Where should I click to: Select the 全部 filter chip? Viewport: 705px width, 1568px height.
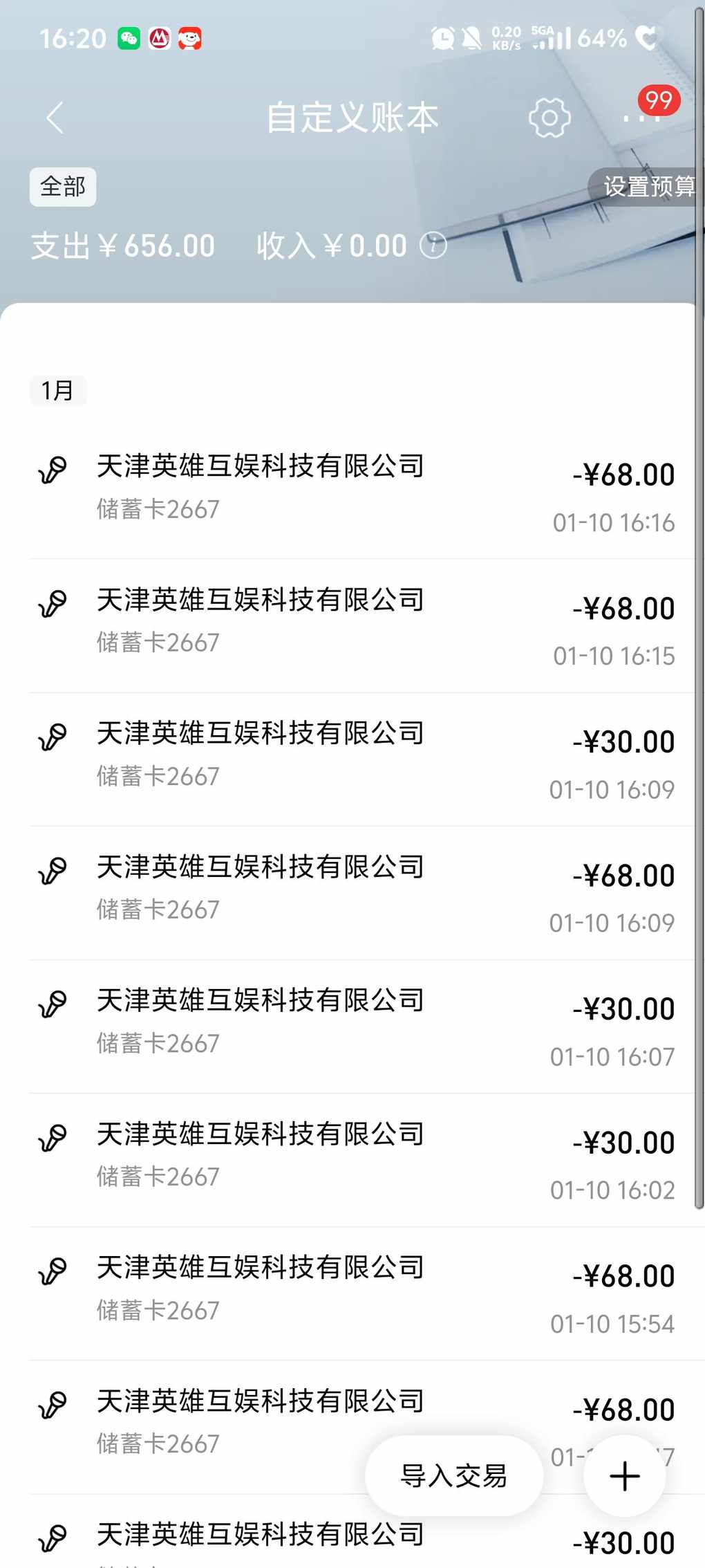click(x=63, y=187)
